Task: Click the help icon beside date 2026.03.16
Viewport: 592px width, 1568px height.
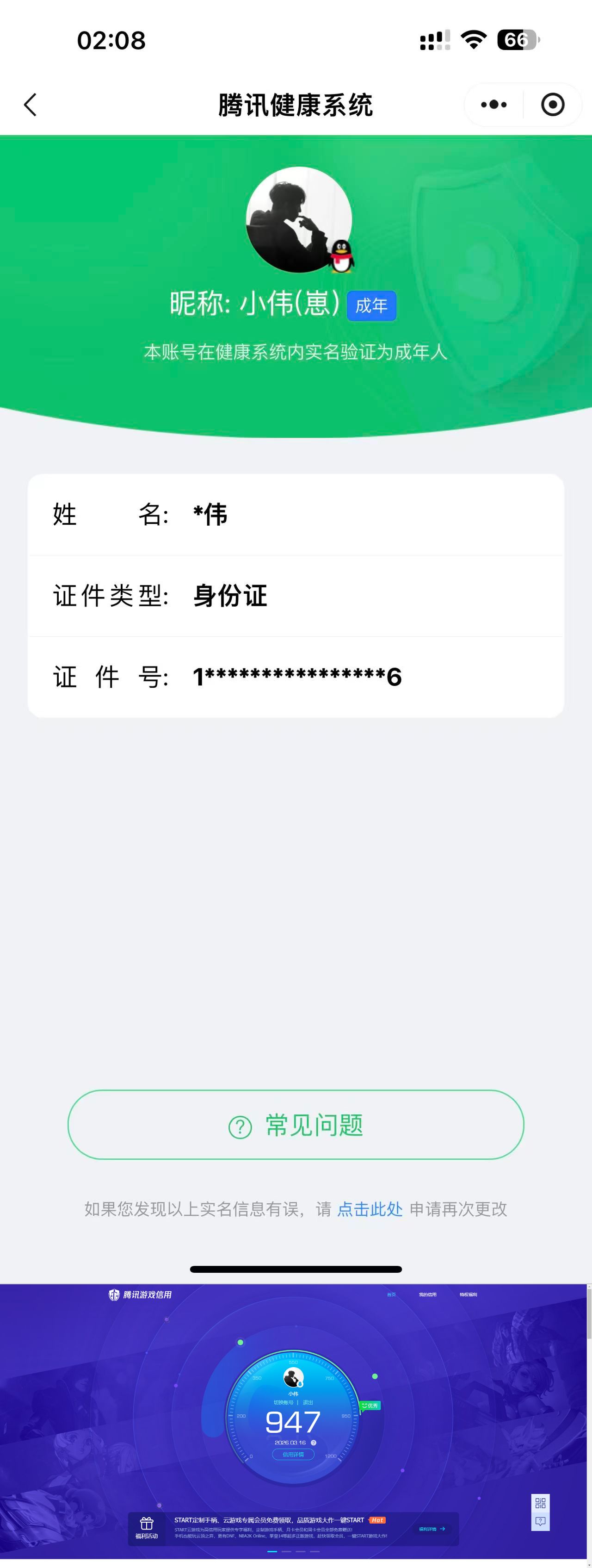Action: [314, 1443]
